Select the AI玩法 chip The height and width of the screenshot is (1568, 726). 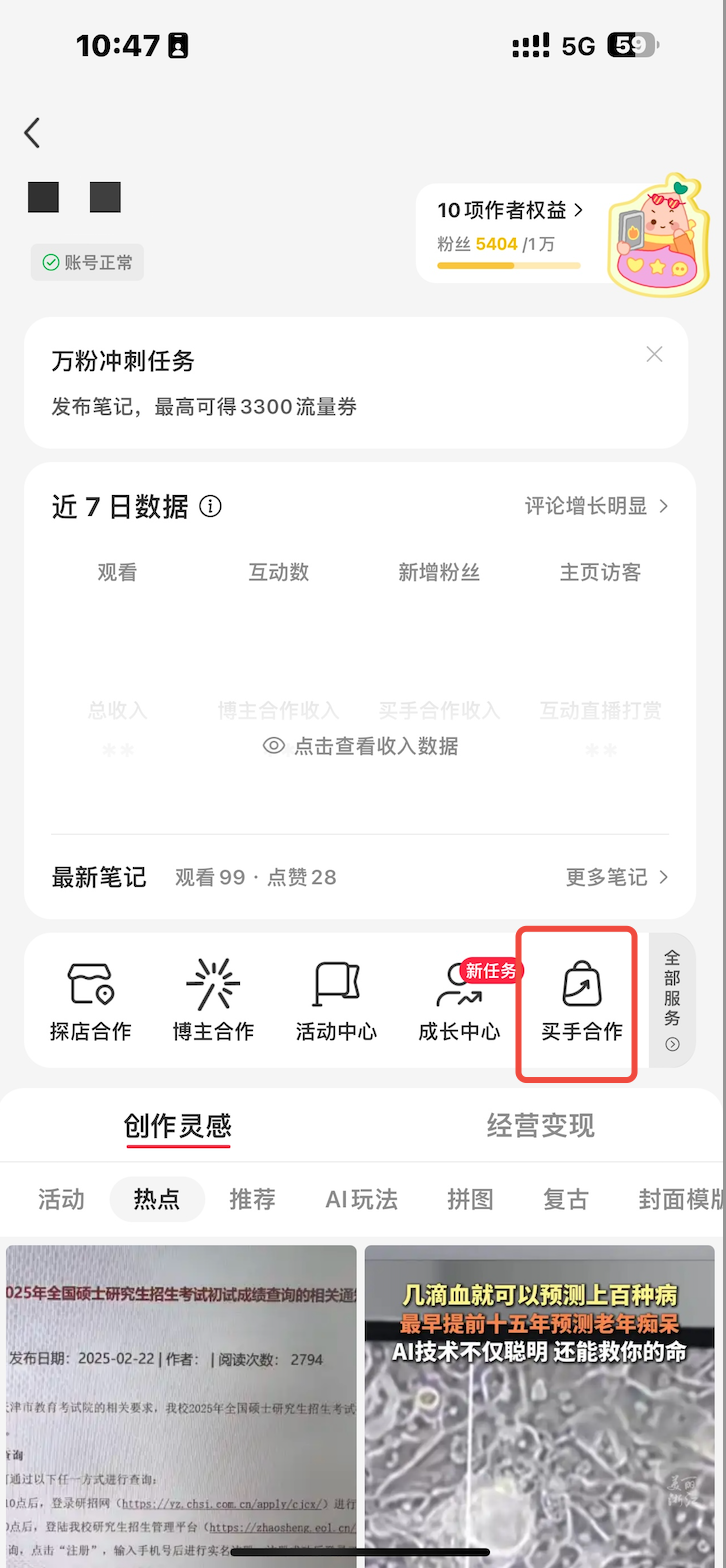361,1199
